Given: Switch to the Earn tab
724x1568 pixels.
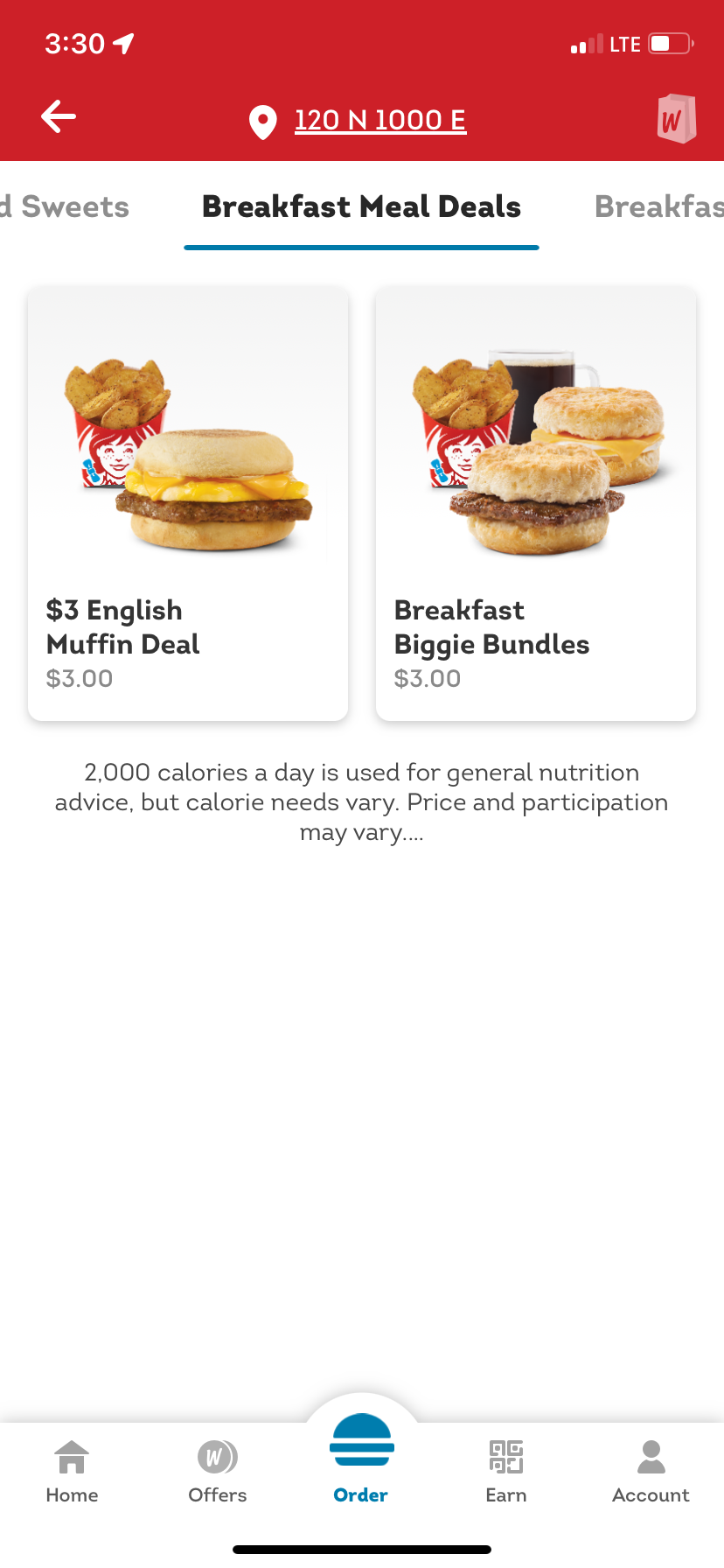Looking at the screenshot, I should pyautogui.click(x=506, y=1472).
